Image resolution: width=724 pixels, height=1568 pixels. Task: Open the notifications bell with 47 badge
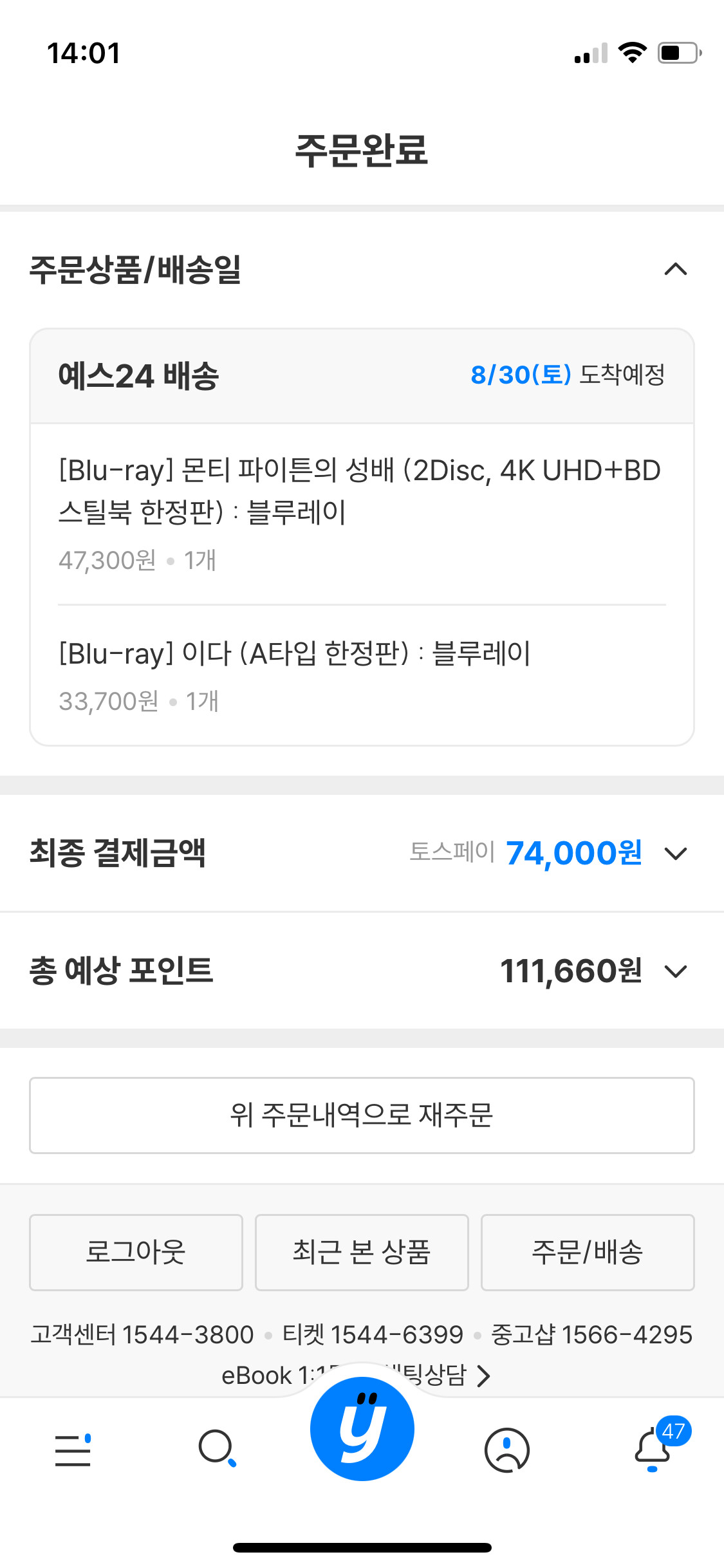coord(653,1449)
